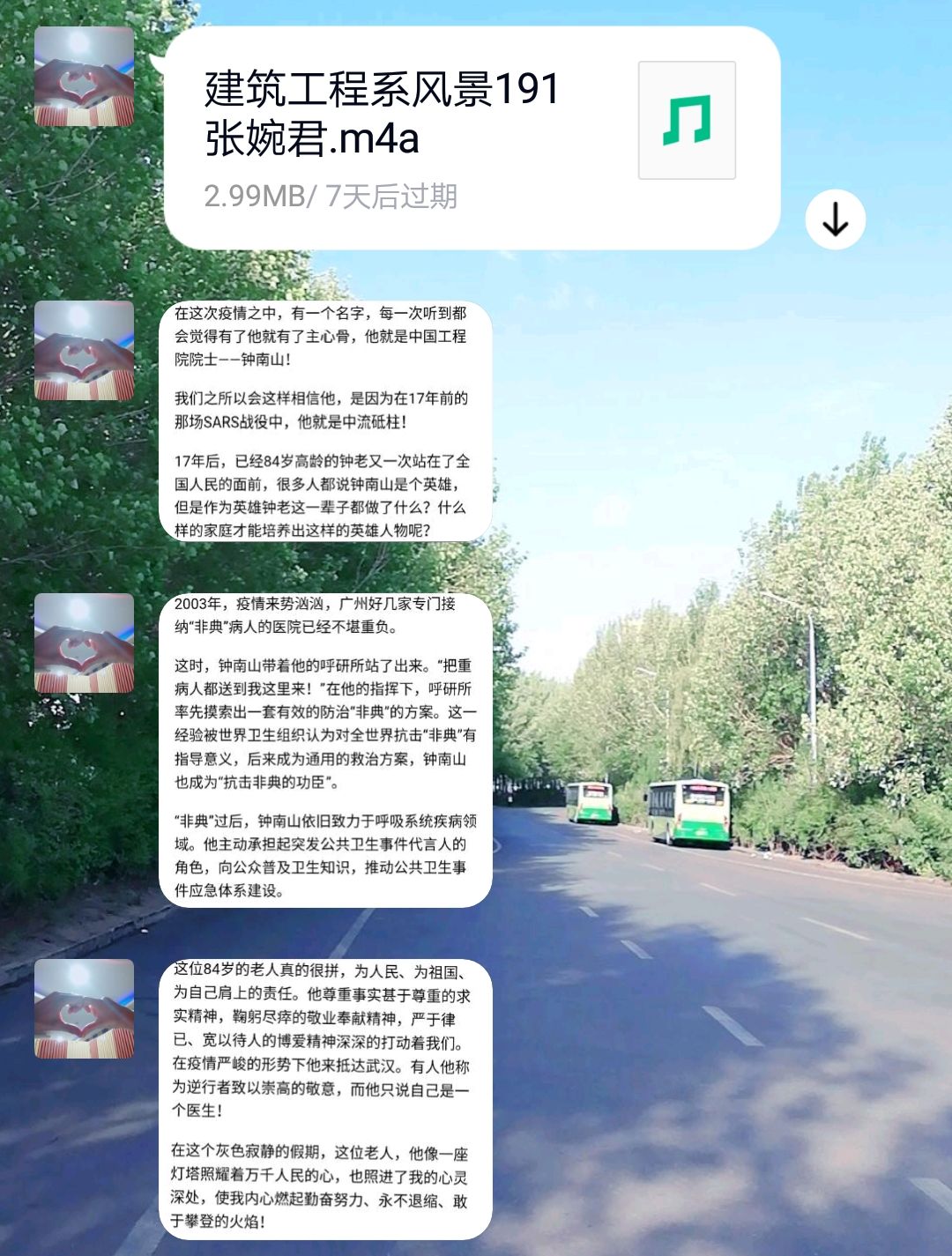The height and width of the screenshot is (1256, 952).
Task: Open the image message starting 在这次疫情之中
Action: click(324, 420)
